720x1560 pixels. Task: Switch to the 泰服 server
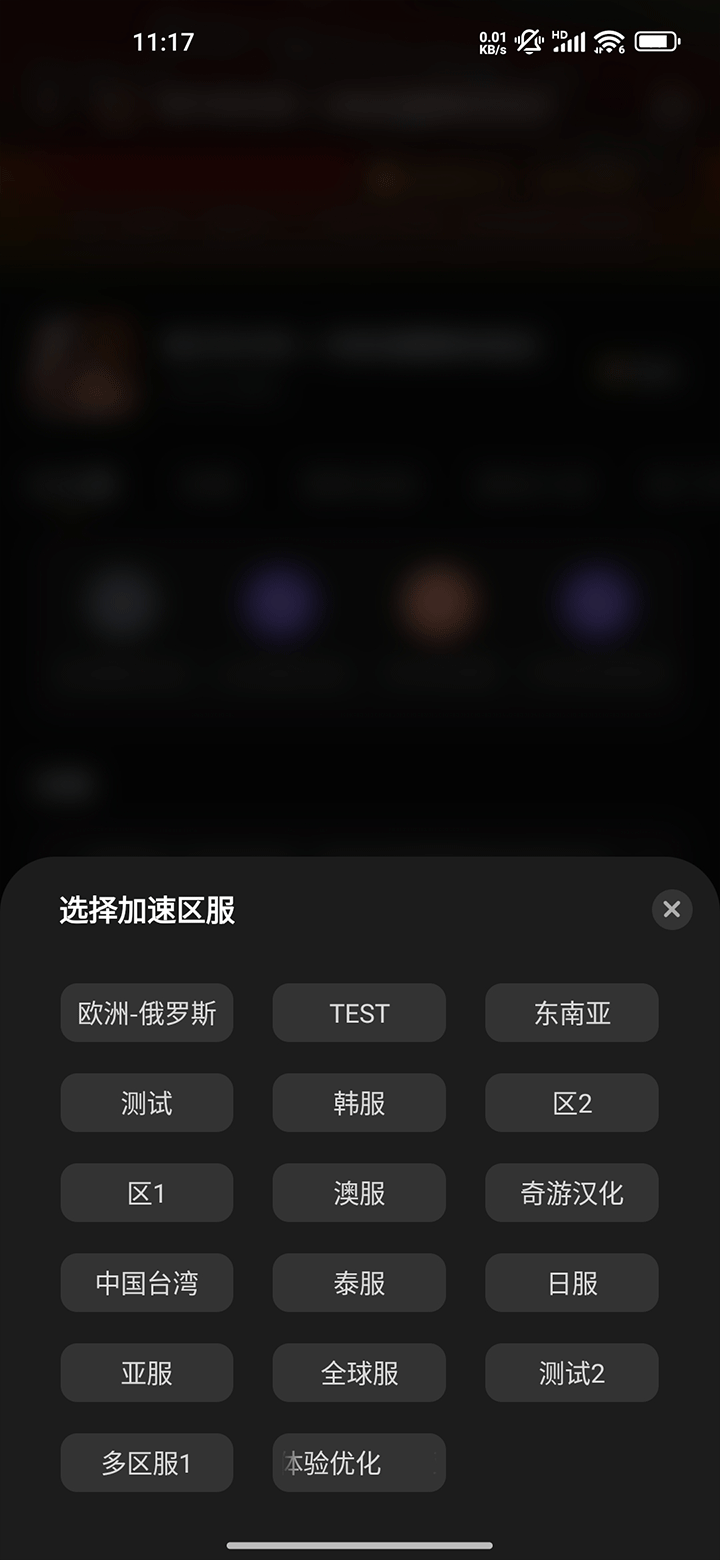point(359,1283)
